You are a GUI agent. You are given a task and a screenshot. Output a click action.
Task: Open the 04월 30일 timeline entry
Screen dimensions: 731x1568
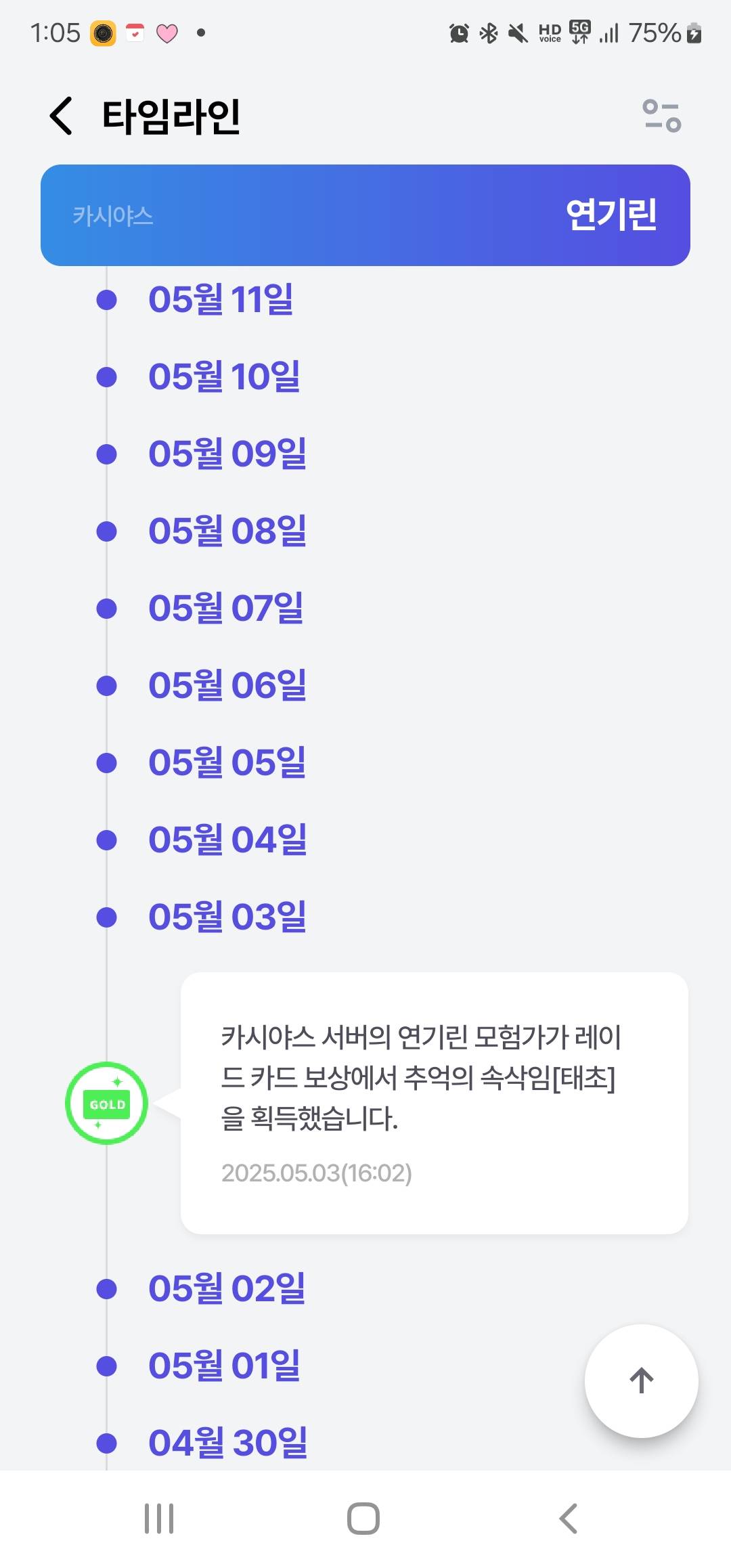point(228,1442)
